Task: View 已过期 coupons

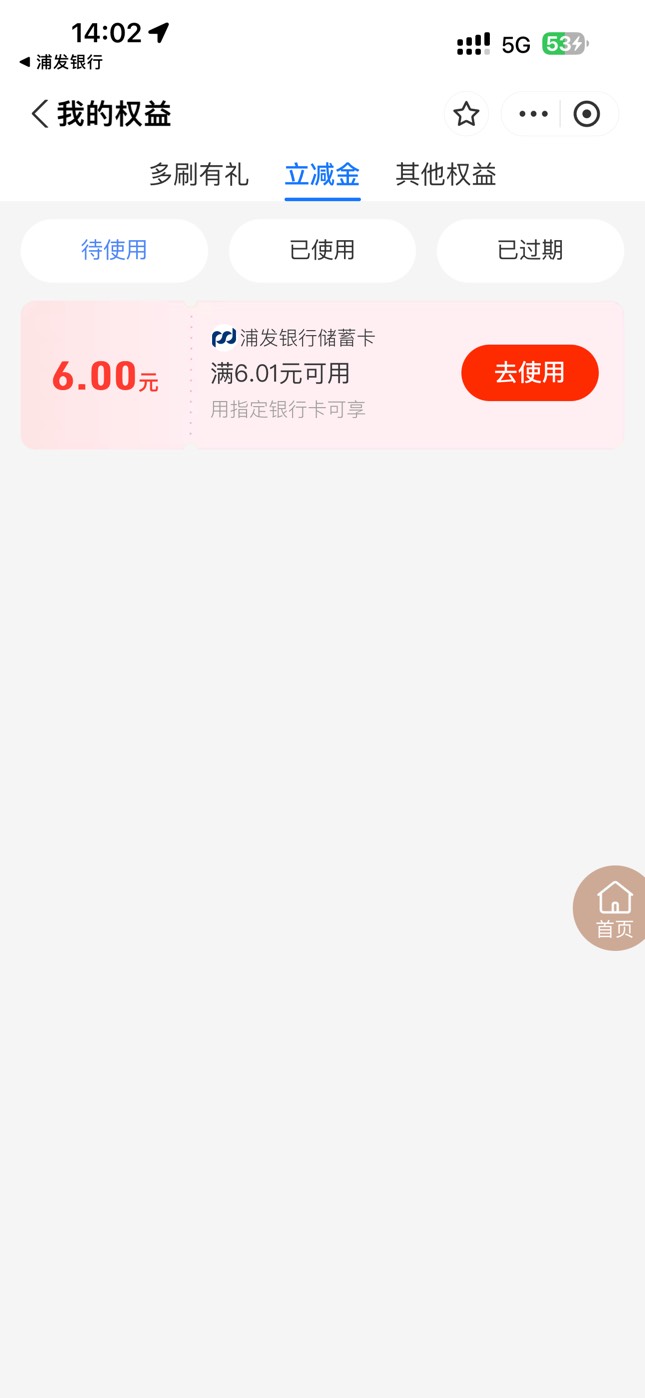Action: pyautogui.click(x=530, y=250)
